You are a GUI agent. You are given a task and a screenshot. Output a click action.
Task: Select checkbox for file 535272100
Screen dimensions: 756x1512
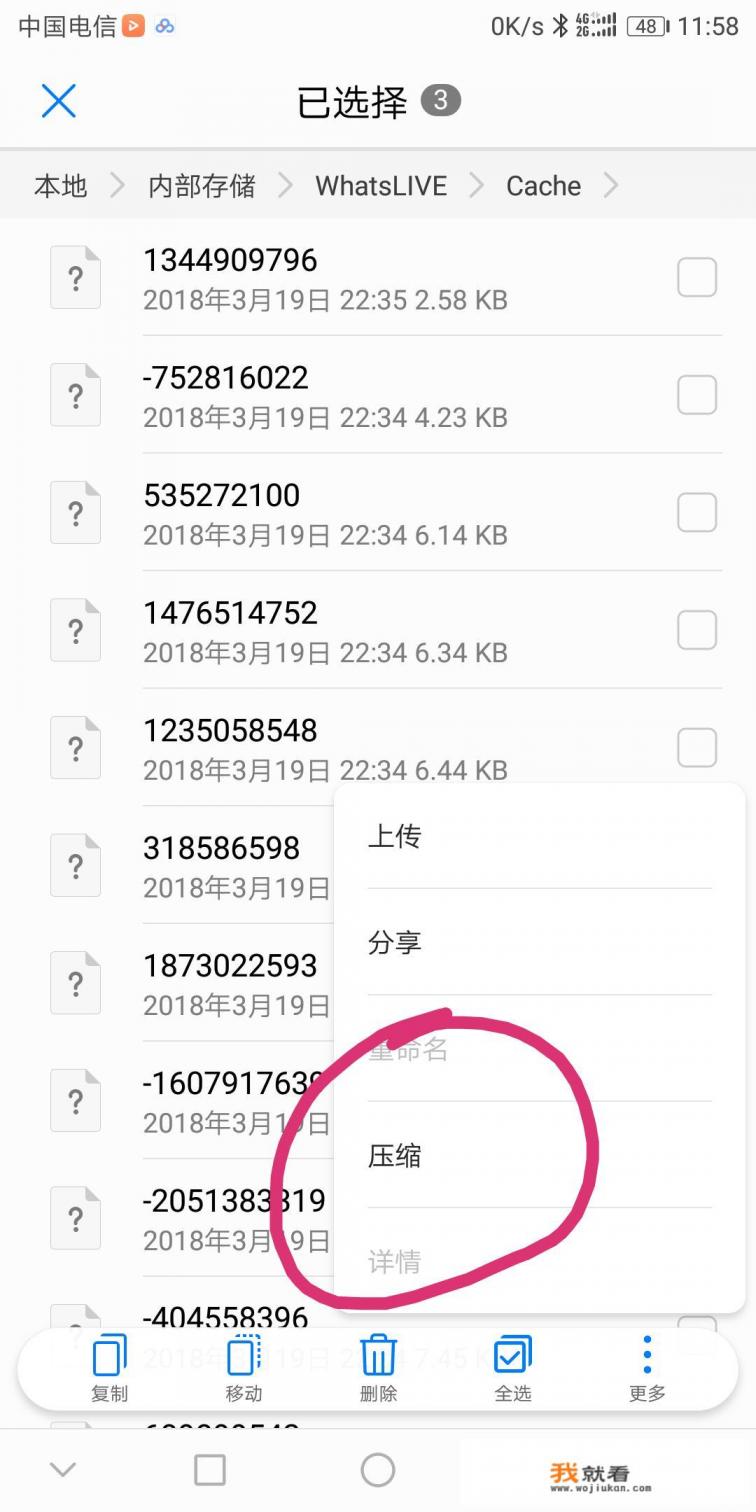(697, 513)
